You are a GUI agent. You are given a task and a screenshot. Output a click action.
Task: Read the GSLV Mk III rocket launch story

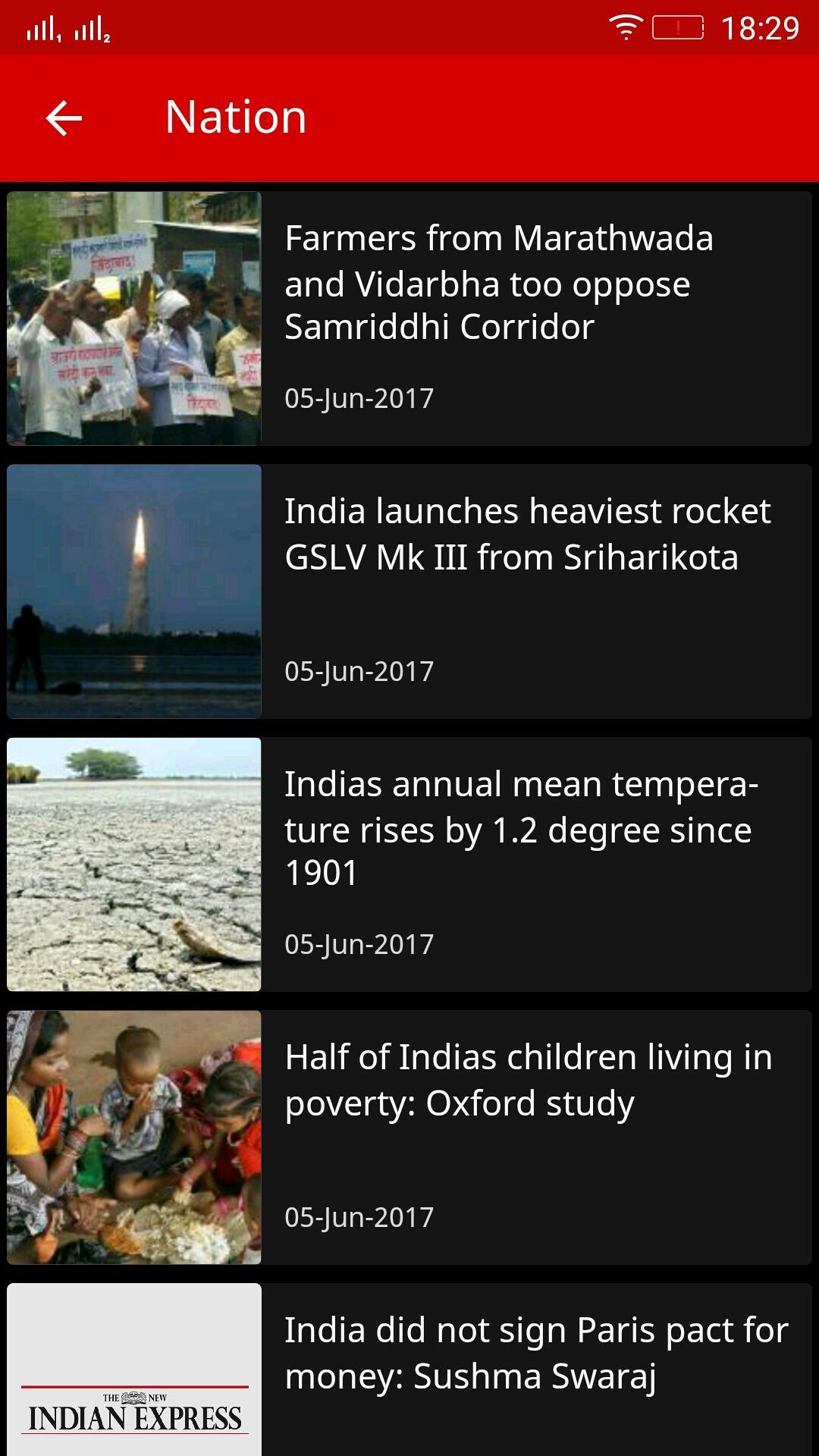point(526,535)
